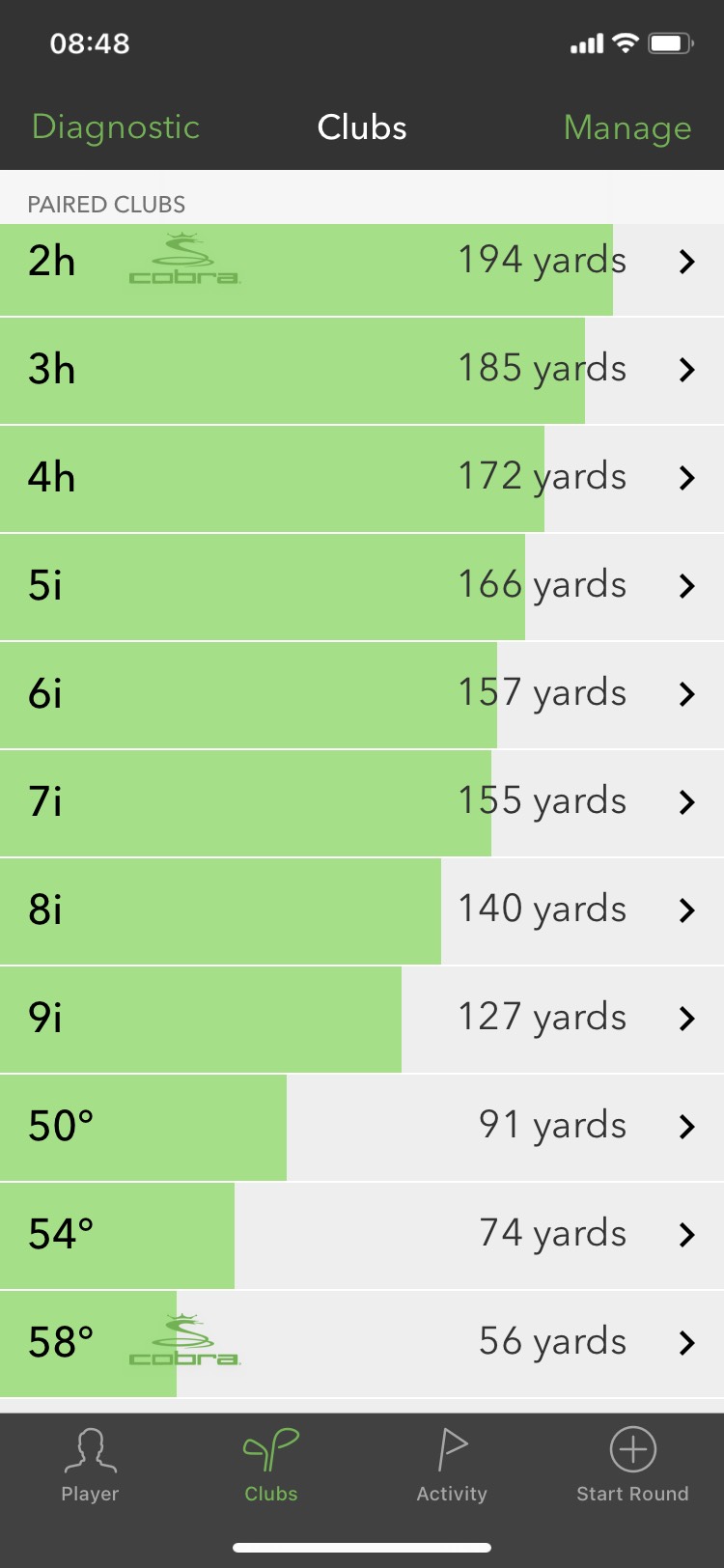Select the 54° wedge row
The width and height of the screenshot is (724, 1568).
362,1235
